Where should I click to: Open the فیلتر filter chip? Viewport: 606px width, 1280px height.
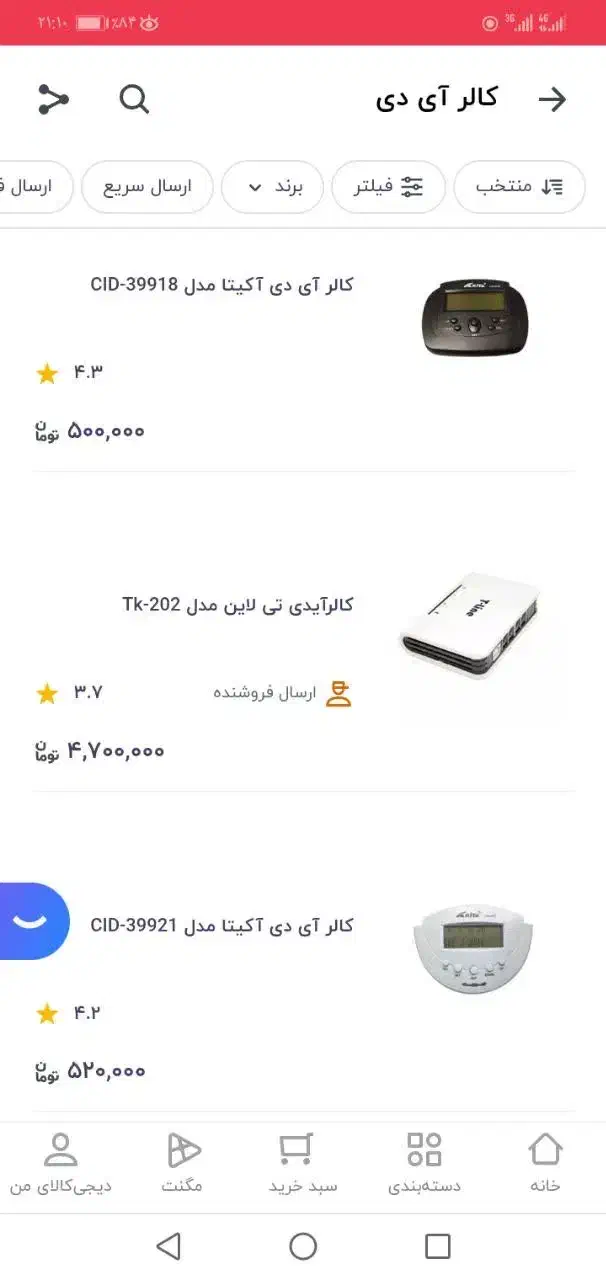point(388,187)
